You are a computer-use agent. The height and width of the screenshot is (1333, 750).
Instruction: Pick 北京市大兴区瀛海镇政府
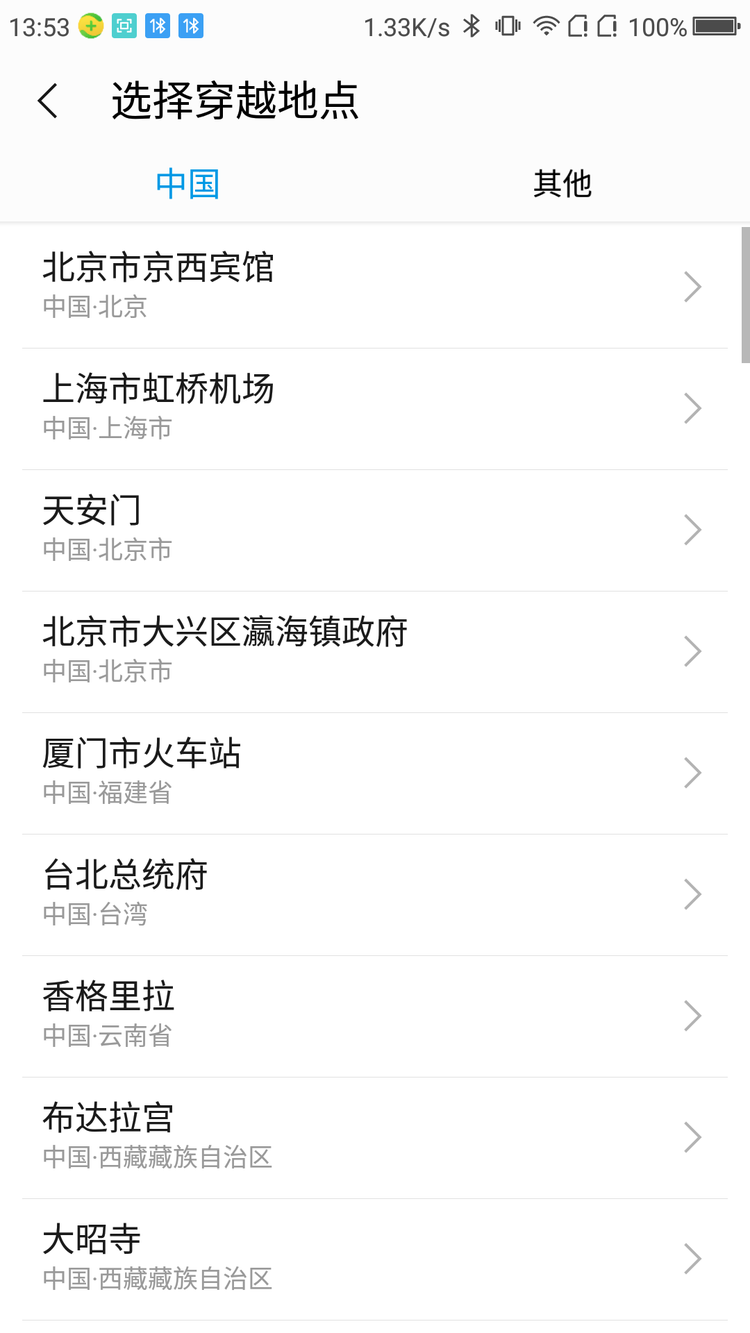coord(375,652)
